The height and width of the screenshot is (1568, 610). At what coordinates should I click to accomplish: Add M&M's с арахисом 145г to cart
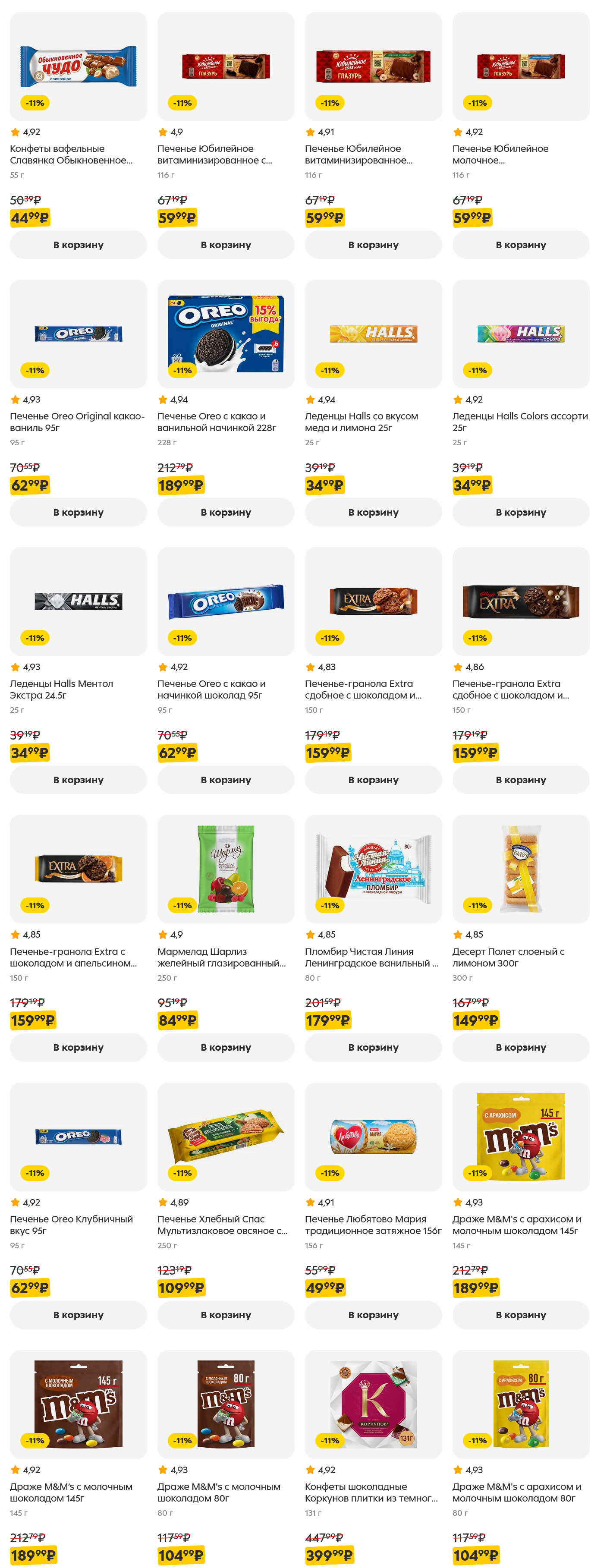coord(520,1315)
